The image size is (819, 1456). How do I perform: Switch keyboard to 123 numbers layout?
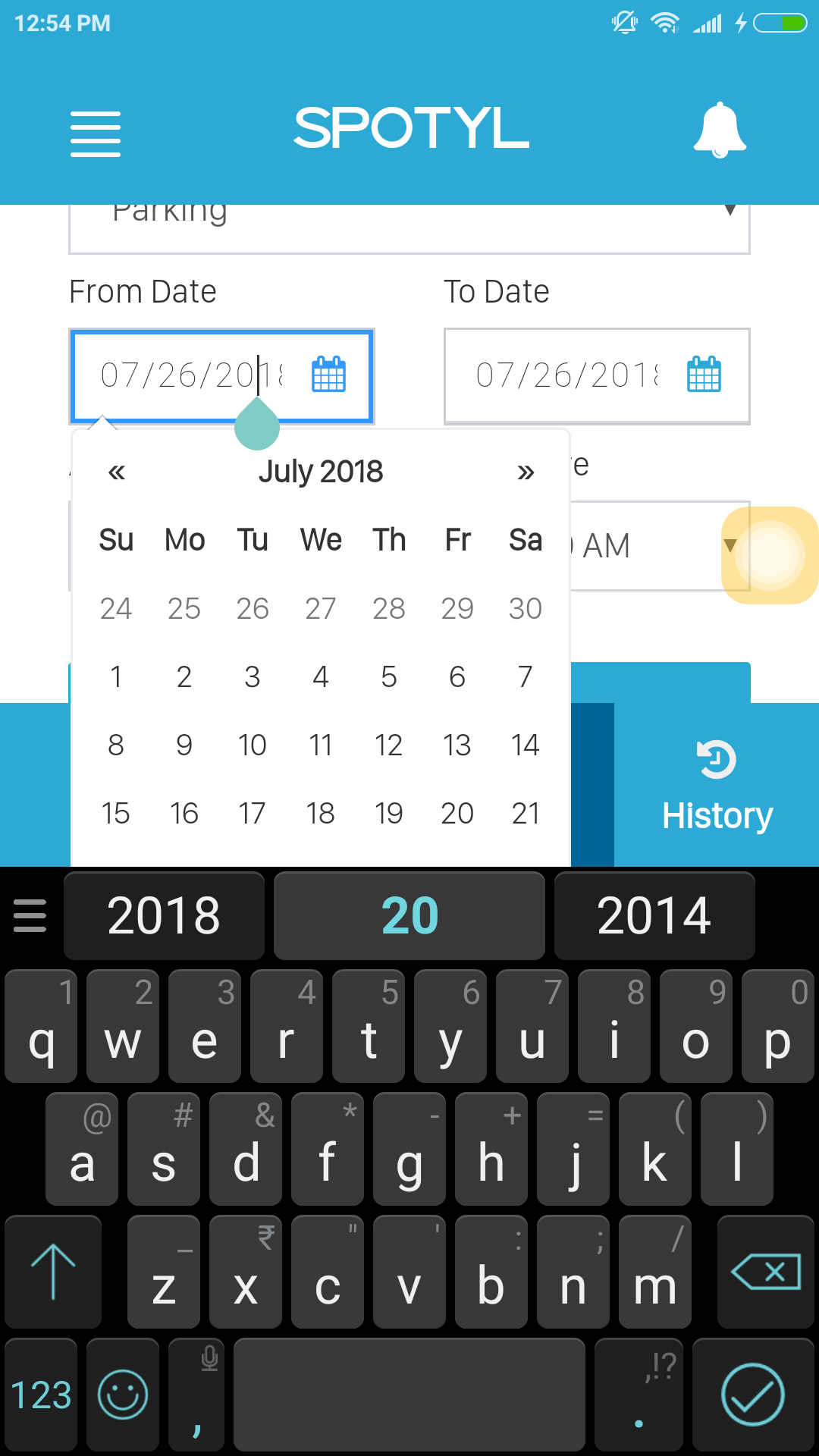pyautogui.click(x=41, y=1395)
